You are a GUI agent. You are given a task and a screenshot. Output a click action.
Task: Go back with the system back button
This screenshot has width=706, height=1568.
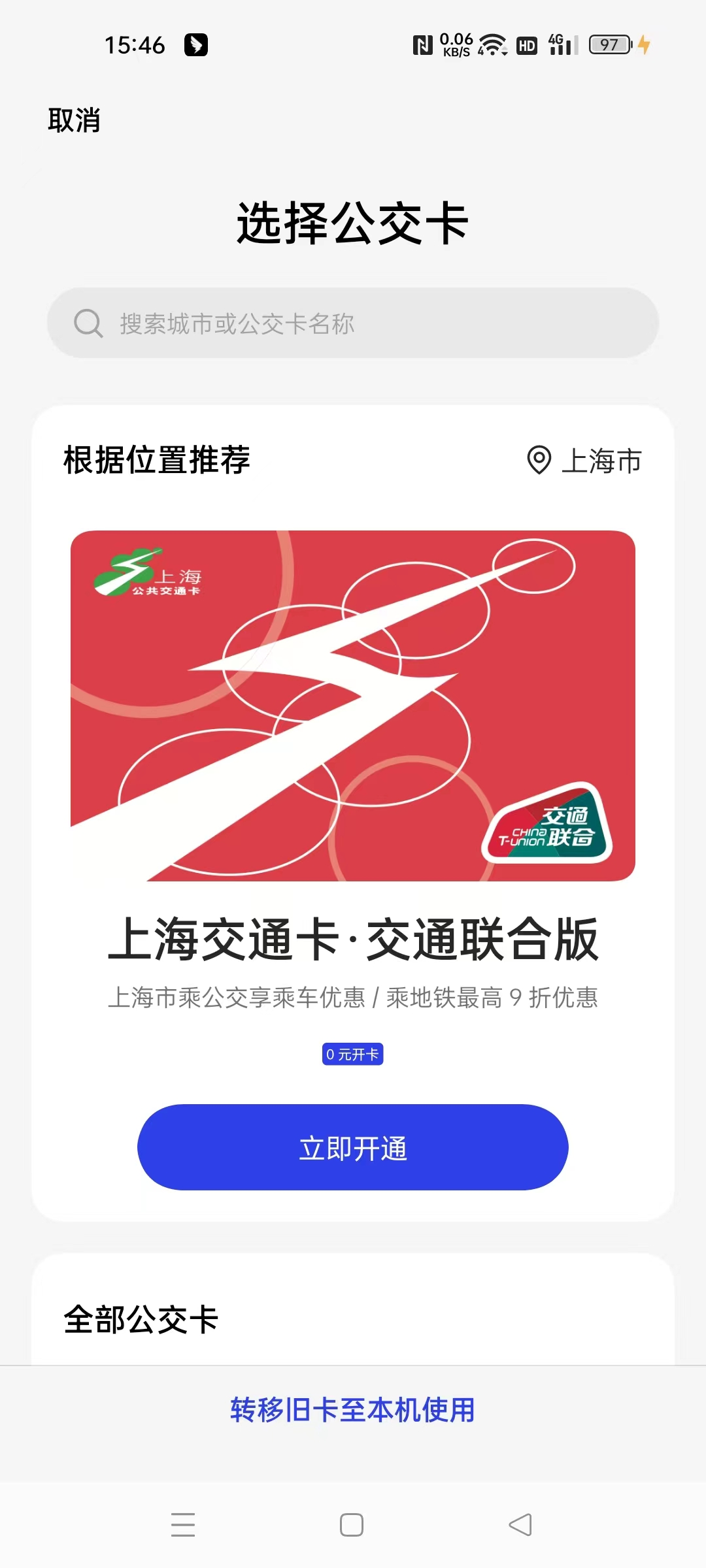coord(520,1525)
